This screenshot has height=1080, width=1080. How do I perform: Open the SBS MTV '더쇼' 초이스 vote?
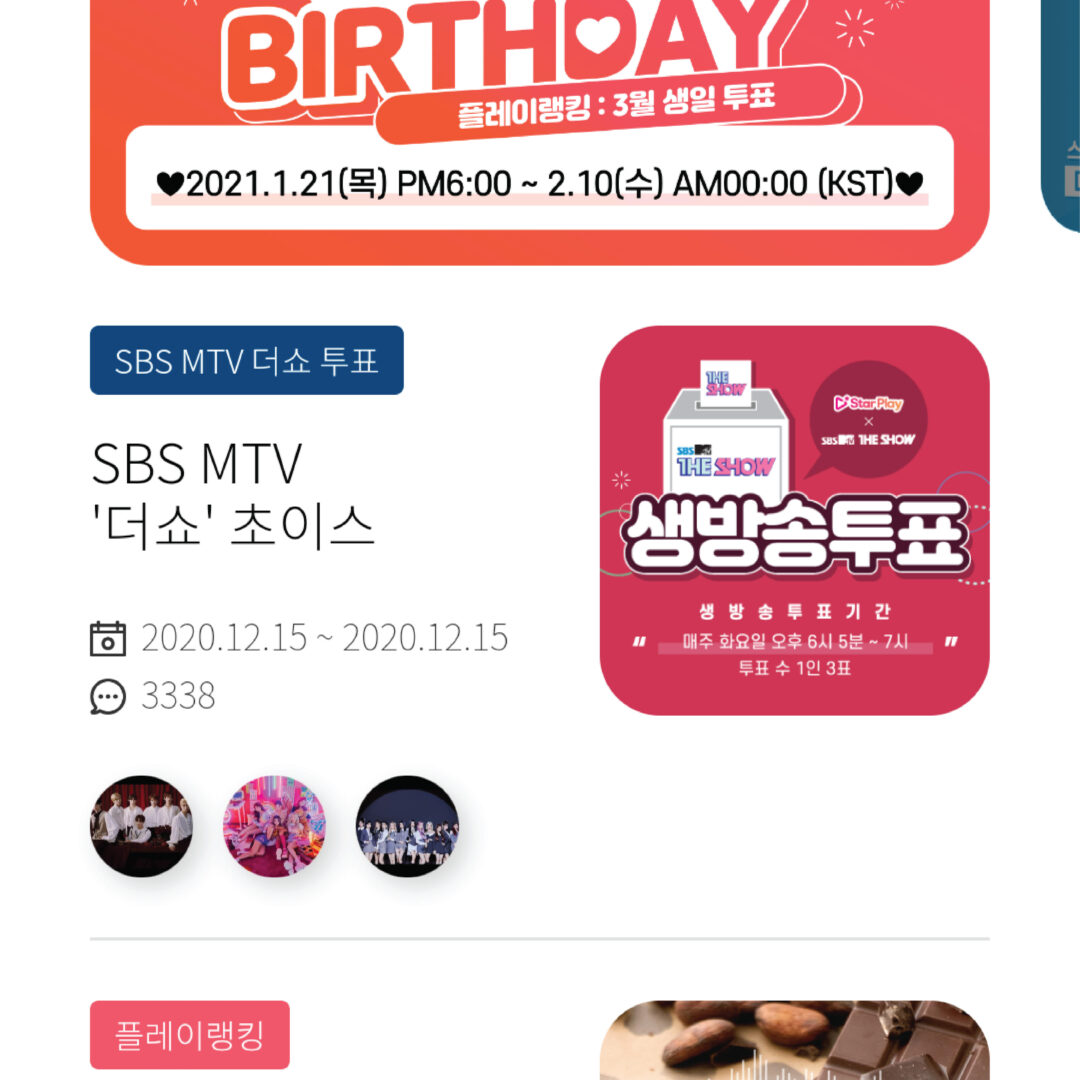(x=233, y=494)
